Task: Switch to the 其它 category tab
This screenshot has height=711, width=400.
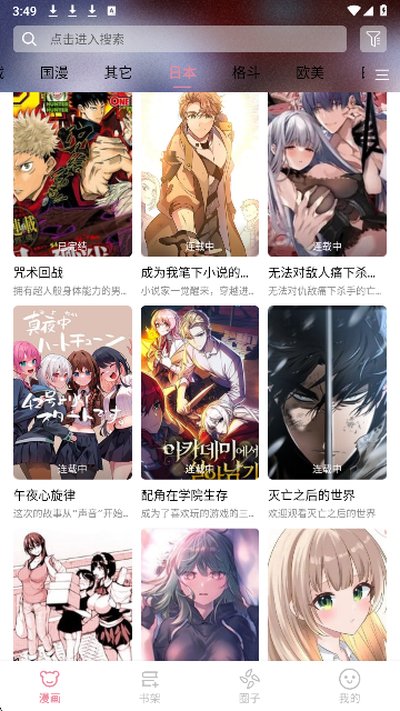Action: click(x=118, y=73)
